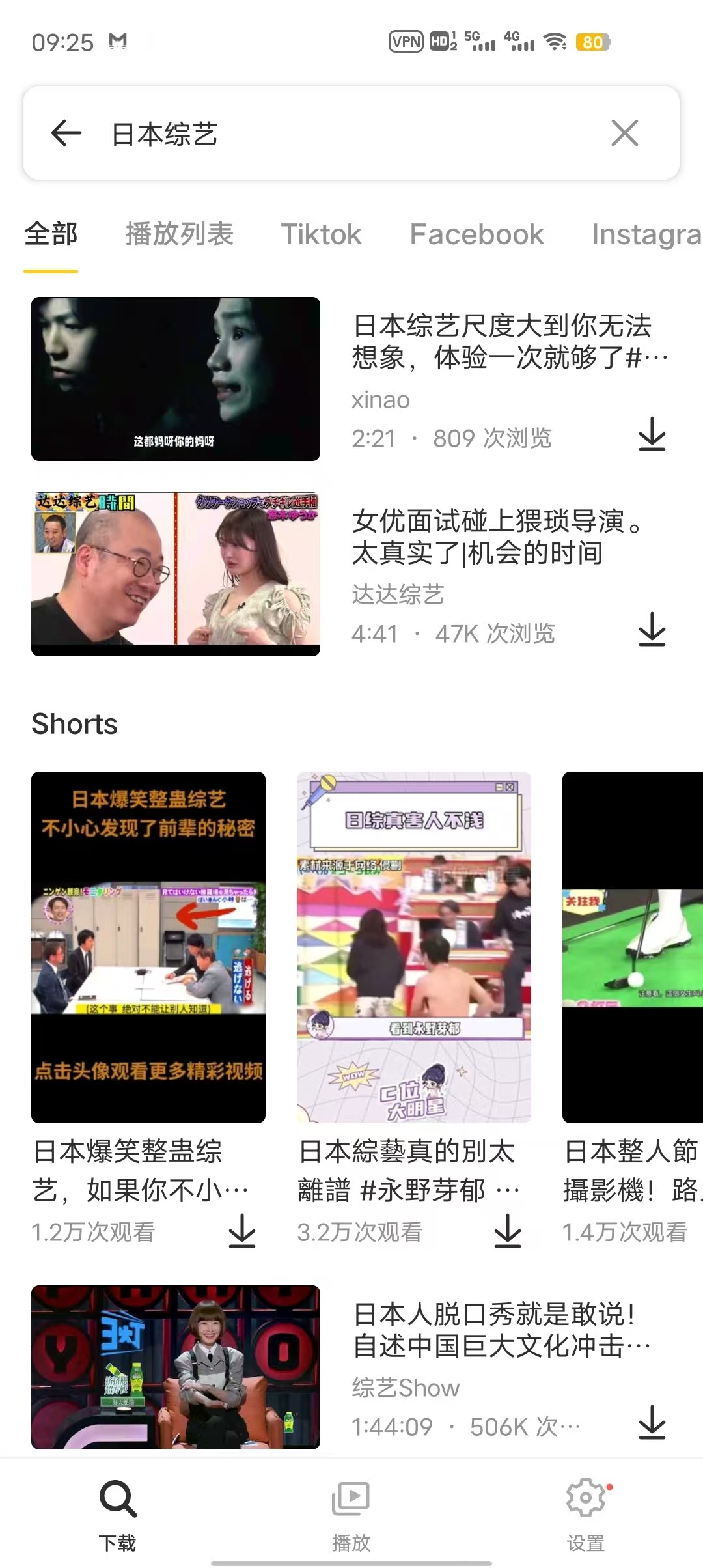Select the 全部 tab

click(51, 234)
